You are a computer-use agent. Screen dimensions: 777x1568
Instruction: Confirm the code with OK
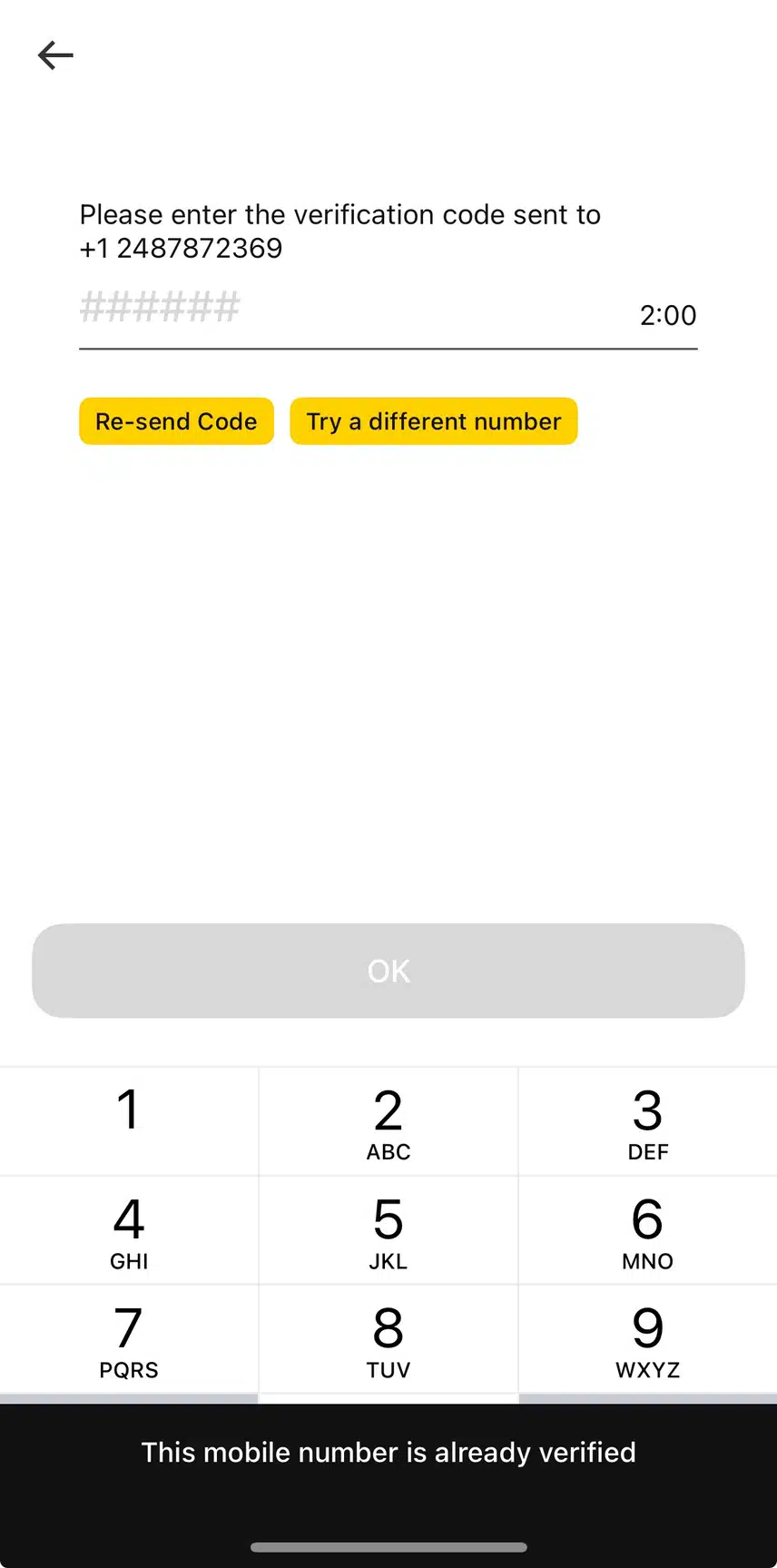[x=388, y=971]
